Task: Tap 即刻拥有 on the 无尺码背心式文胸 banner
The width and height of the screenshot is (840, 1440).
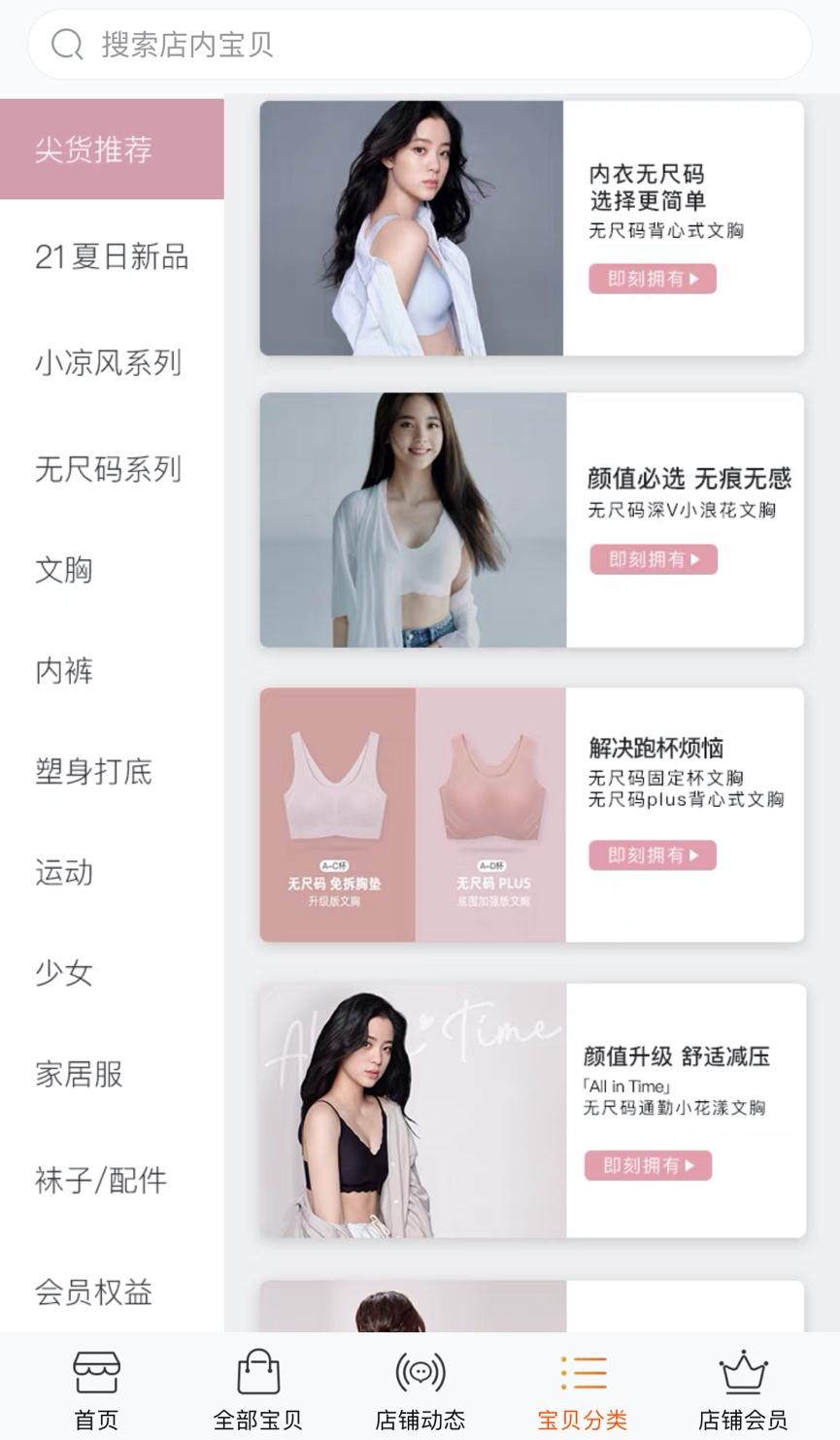Action: pos(653,280)
